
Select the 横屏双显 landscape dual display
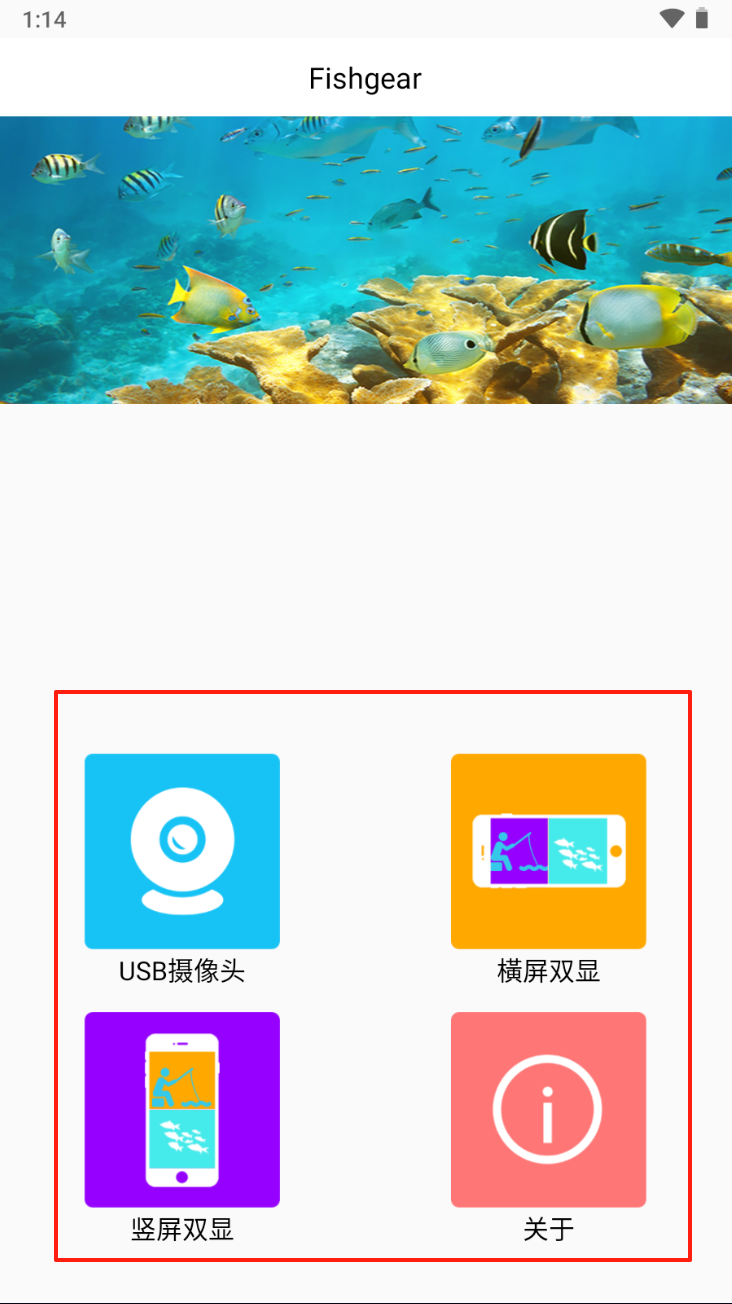[x=548, y=851]
